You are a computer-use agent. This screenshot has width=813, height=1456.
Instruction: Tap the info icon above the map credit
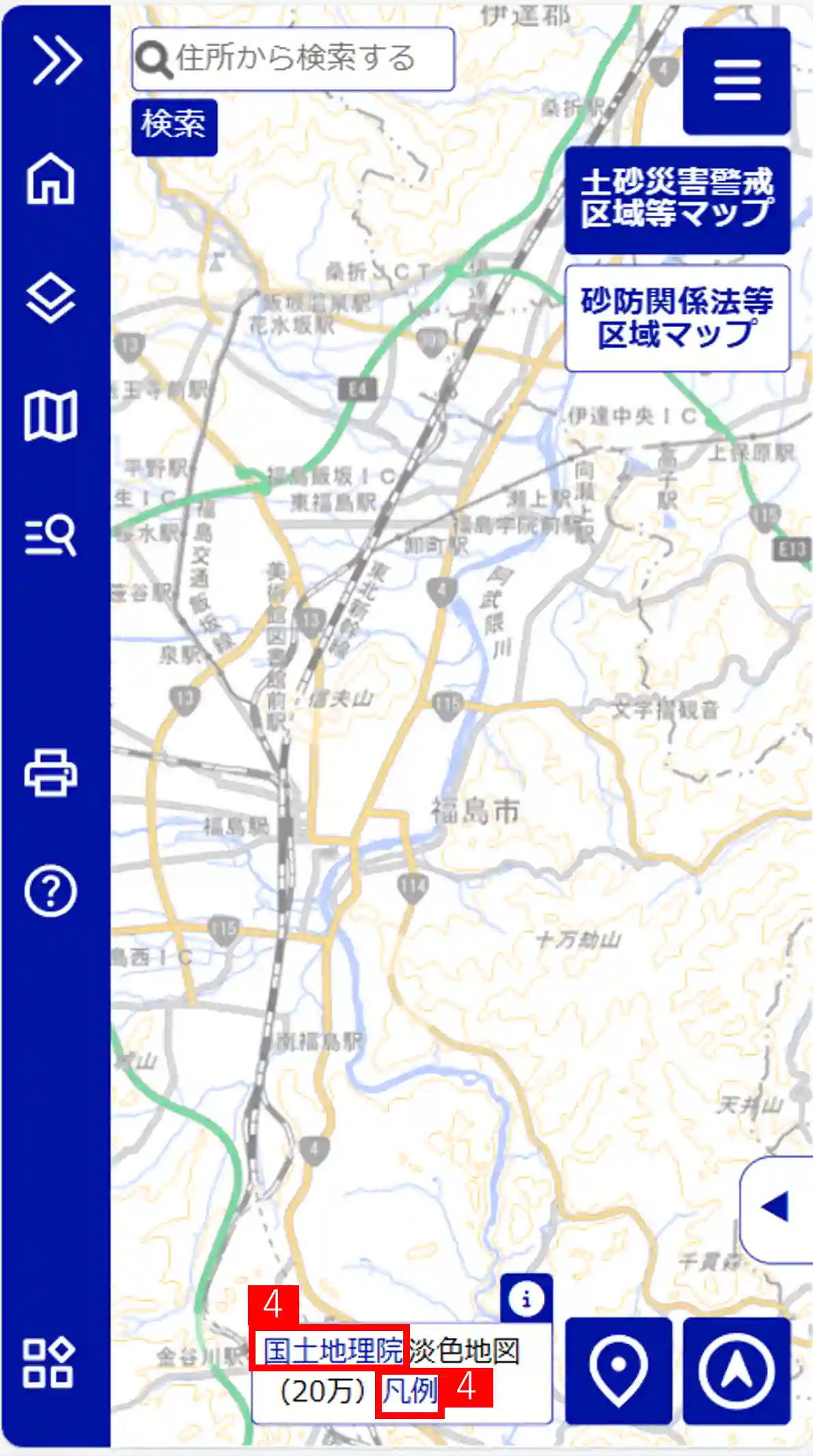point(526,1298)
